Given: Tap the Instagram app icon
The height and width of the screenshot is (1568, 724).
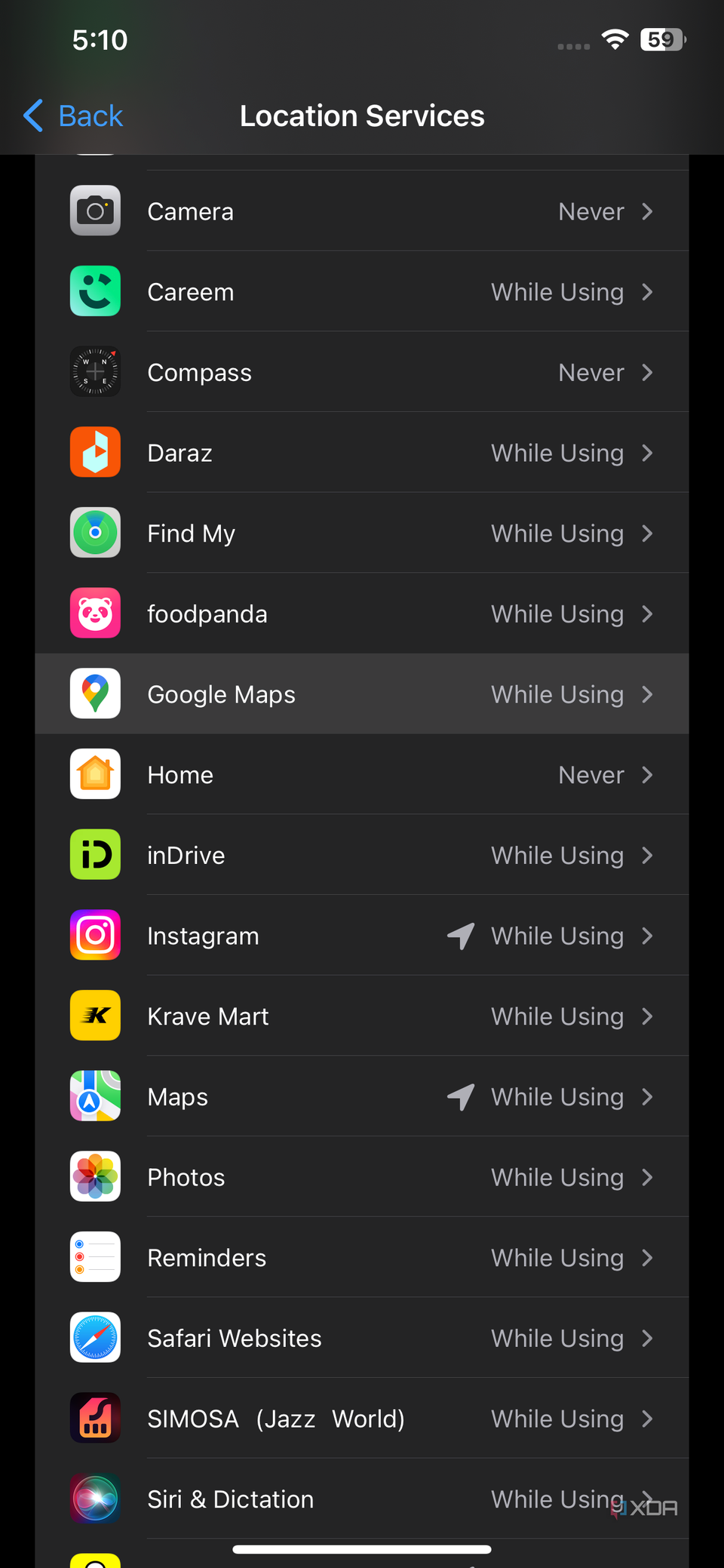Looking at the screenshot, I should 95,935.
